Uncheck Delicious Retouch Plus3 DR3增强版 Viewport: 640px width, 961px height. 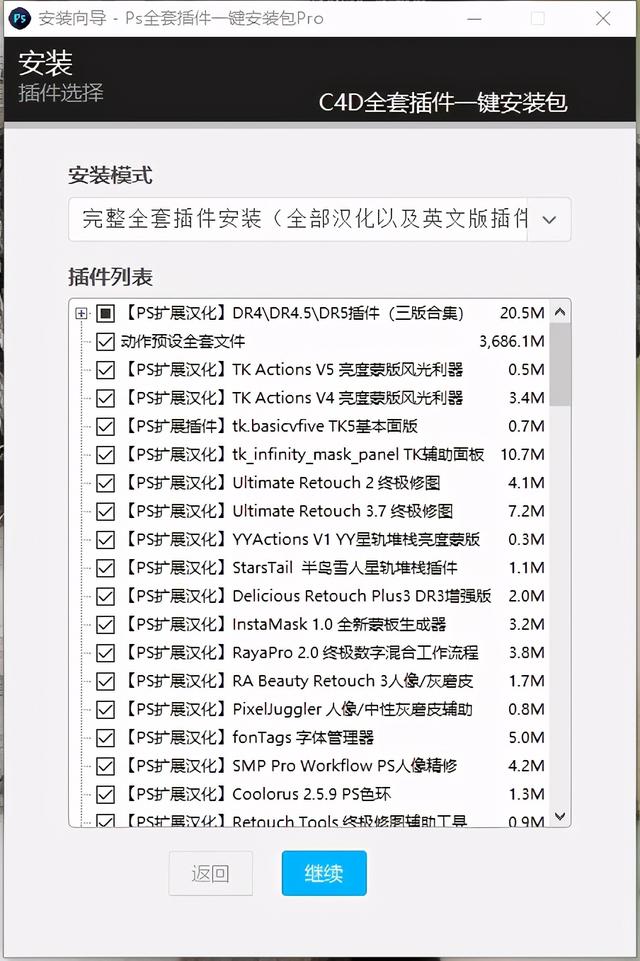click(x=106, y=596)
